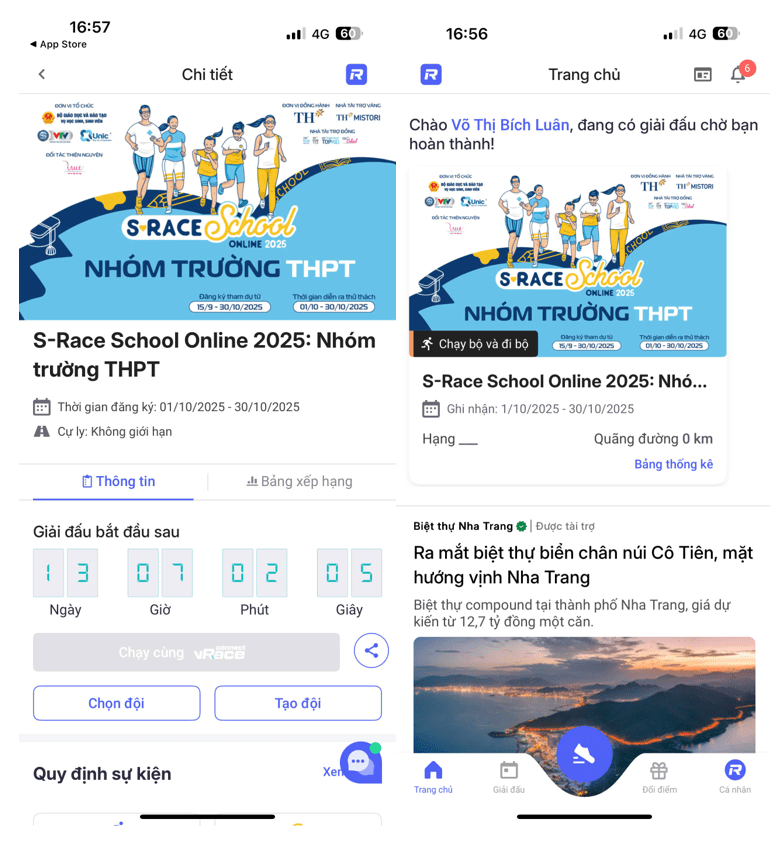Return to App Store via status bar link
770x841 pixels.
[58, 44]
